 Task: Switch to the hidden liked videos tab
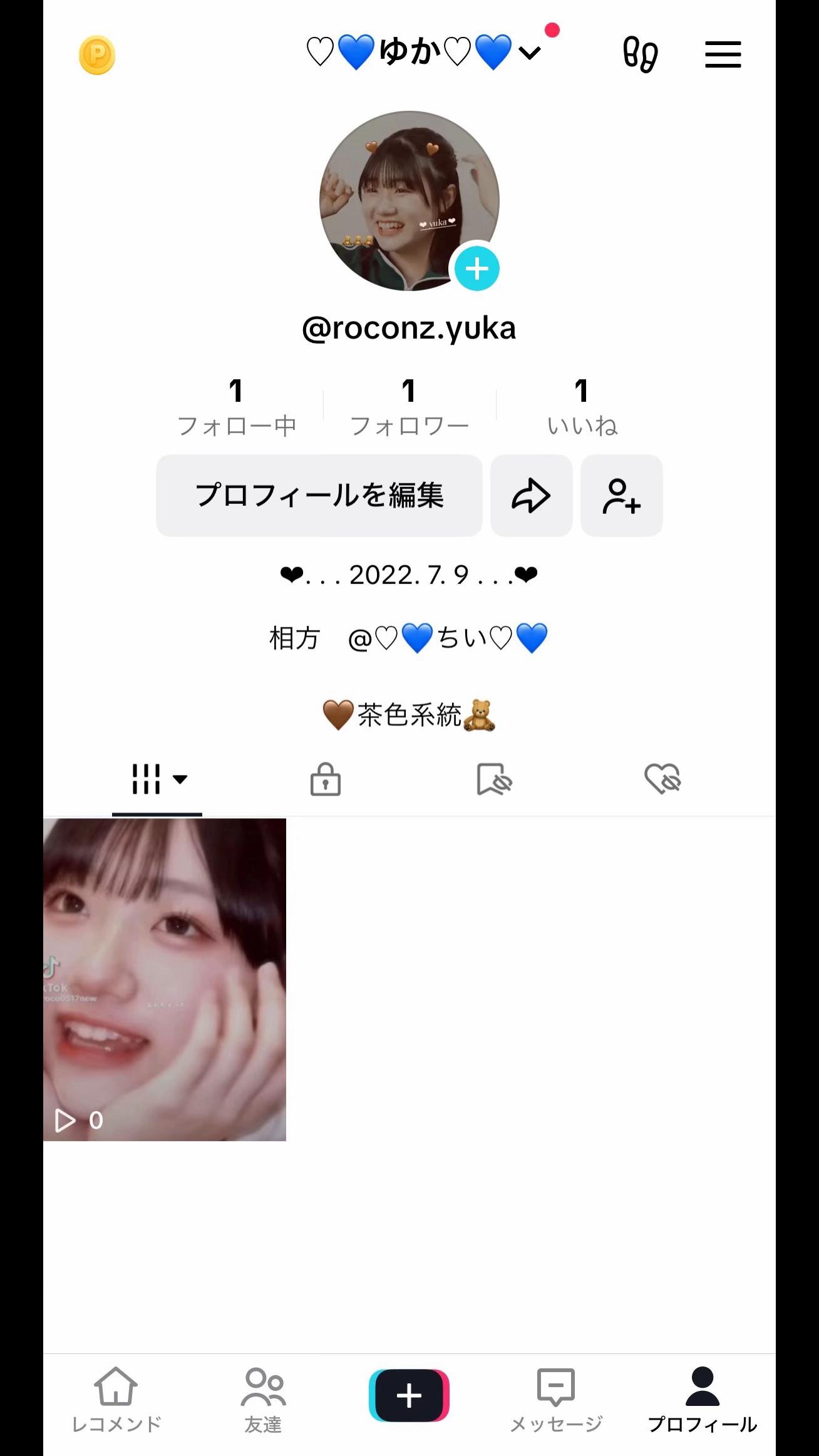coord(662,779)
